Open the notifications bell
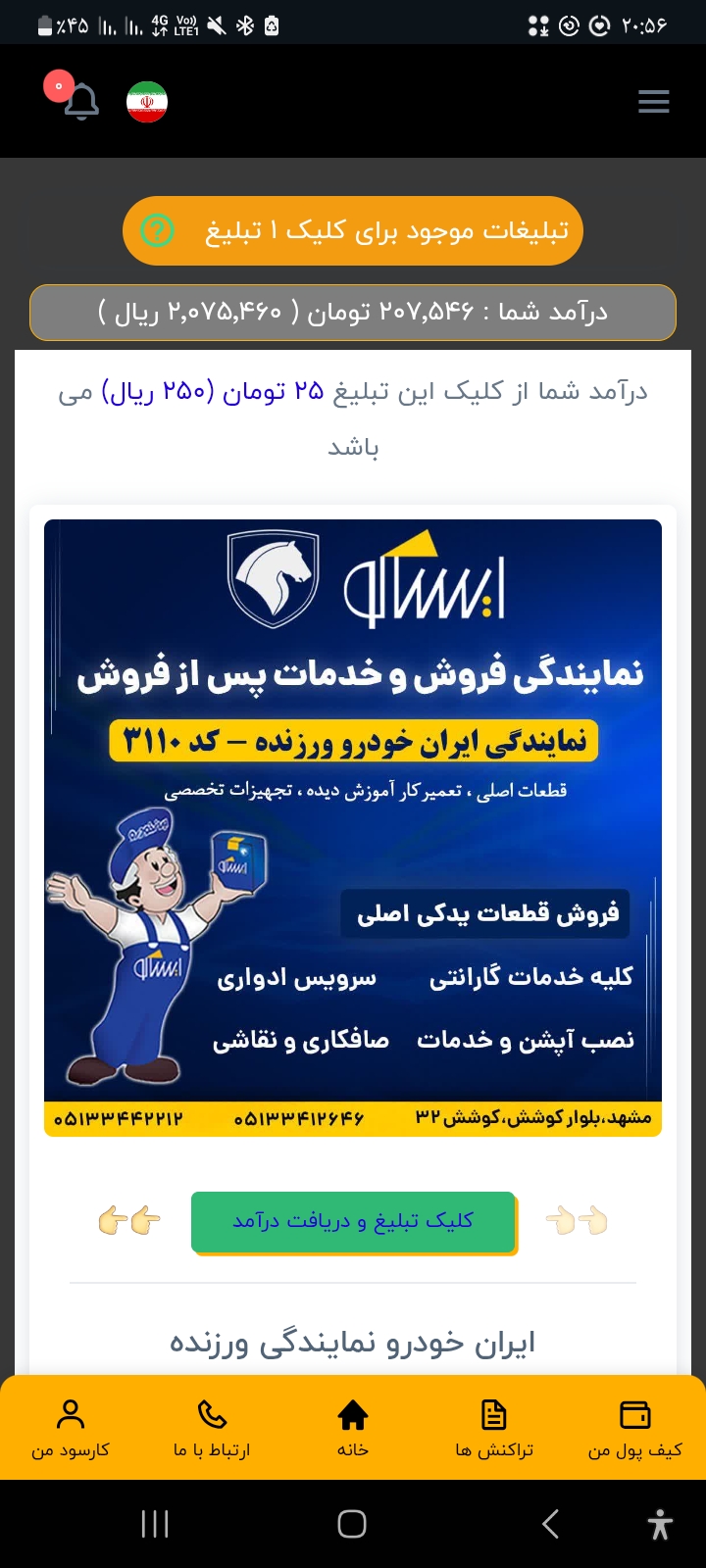The image size is (706, 1568). click(x=80, y=101)
